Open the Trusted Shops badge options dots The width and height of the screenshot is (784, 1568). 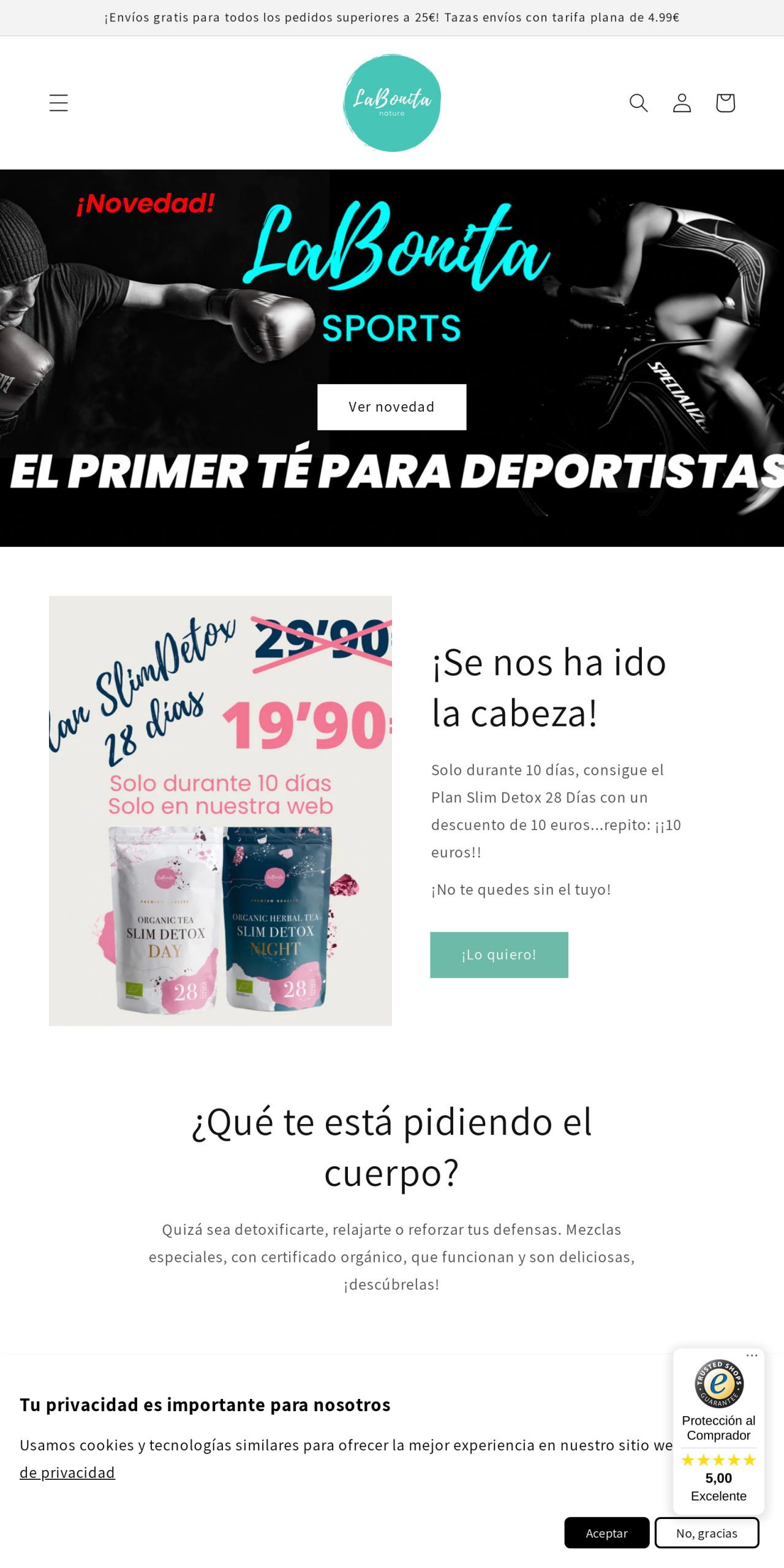tap(752, 1355)
